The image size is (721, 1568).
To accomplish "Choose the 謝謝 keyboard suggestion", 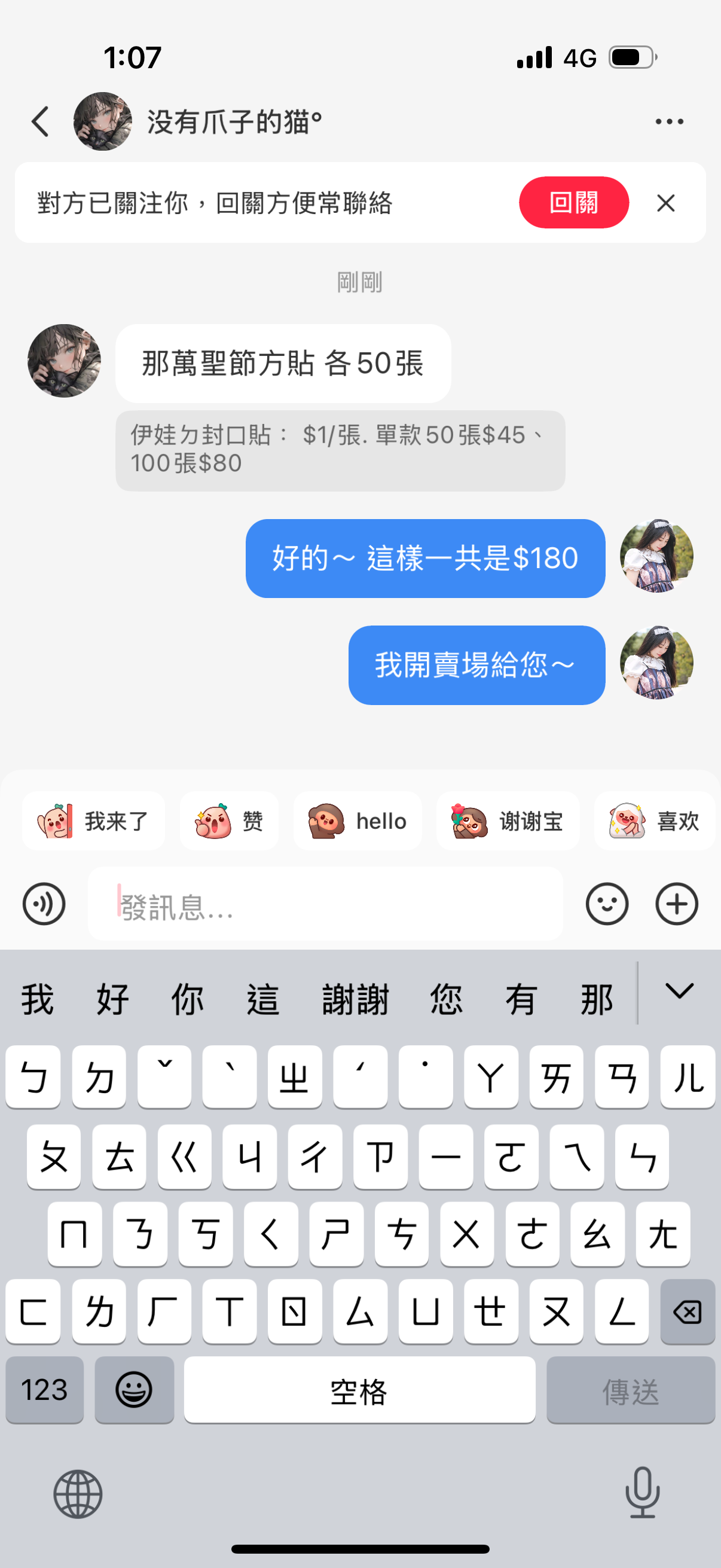I will click(355, 999).
